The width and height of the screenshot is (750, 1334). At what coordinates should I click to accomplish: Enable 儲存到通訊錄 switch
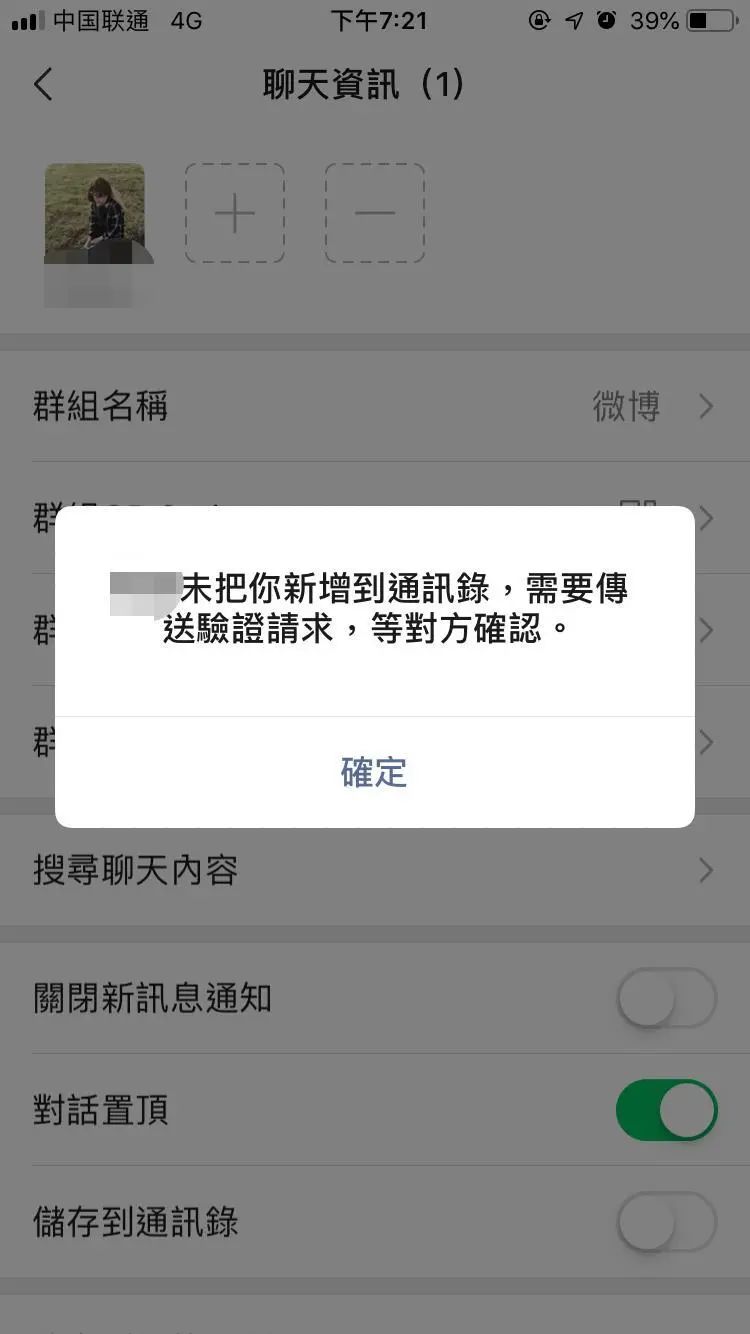coord(667,1222)
